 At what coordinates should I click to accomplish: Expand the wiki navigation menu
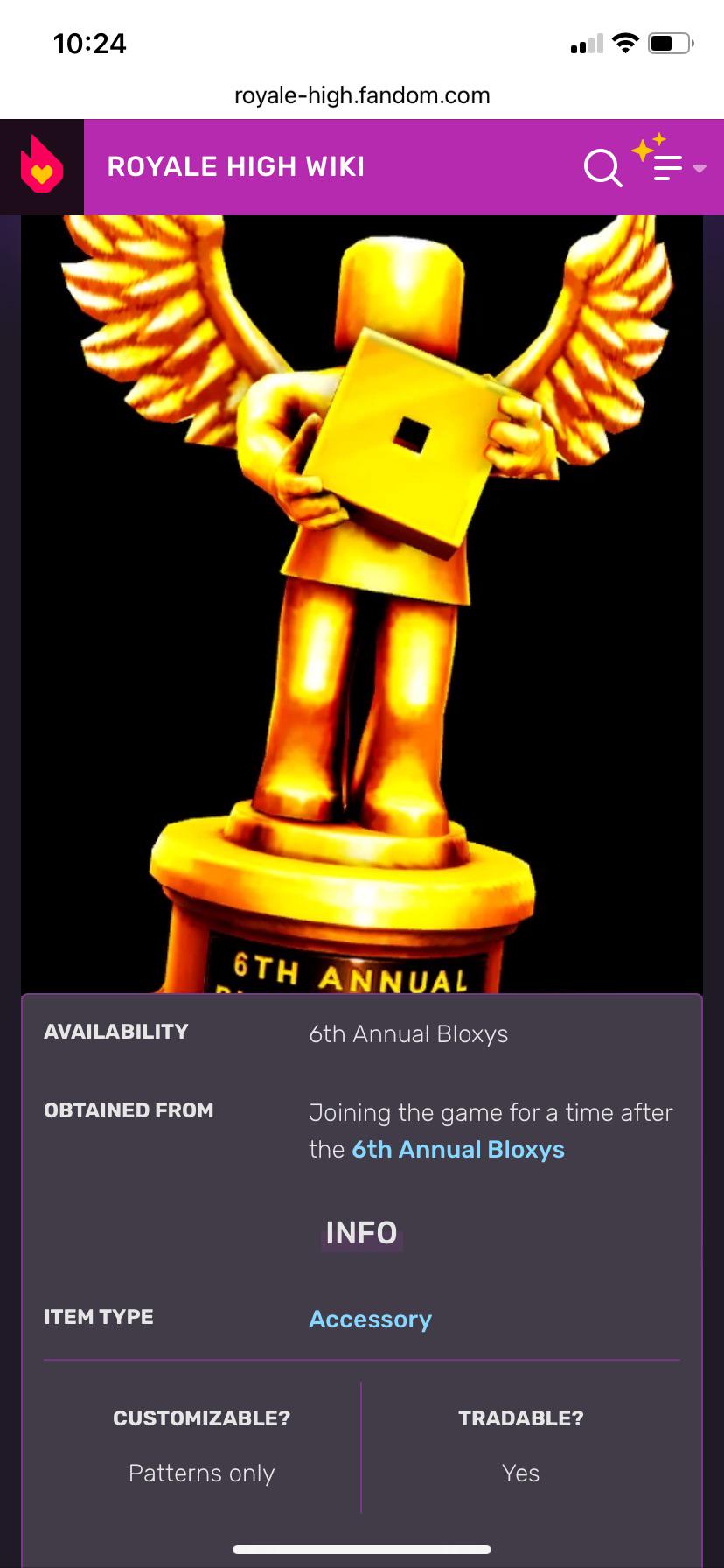(671, 165)
